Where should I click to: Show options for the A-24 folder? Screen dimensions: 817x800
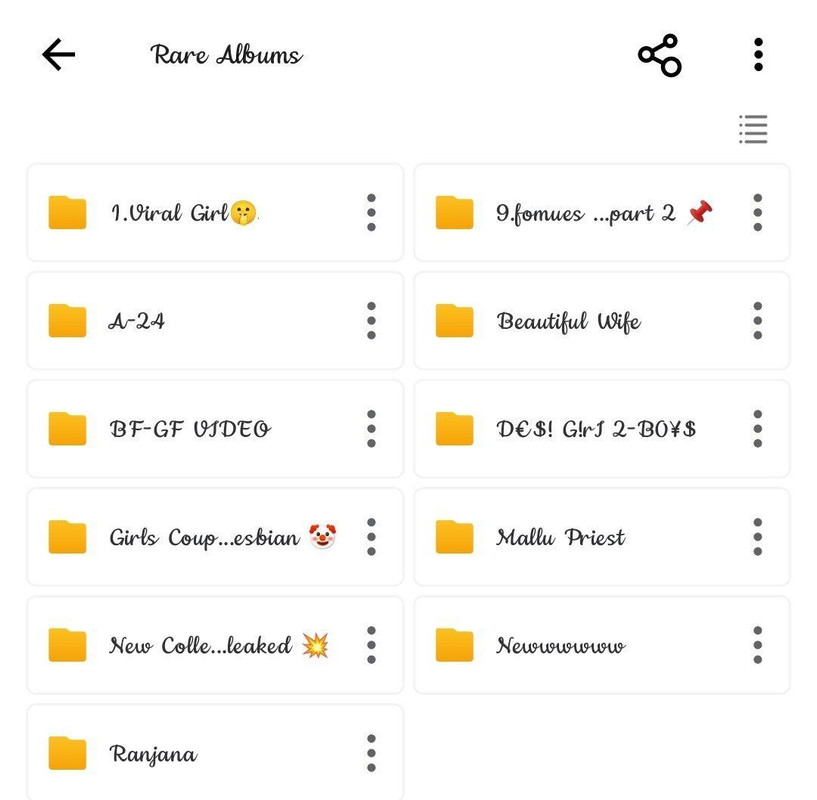[371, 321]
